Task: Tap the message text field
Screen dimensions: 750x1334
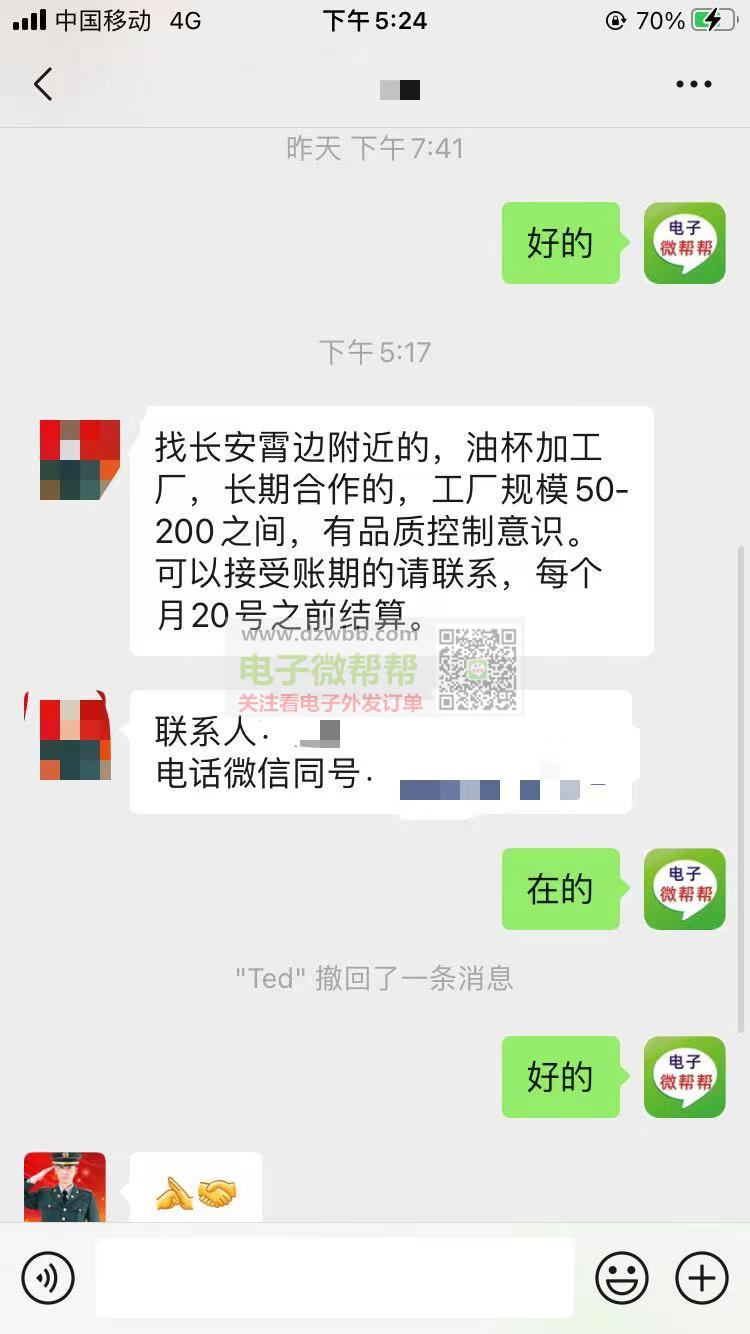Action: (335, 1278)
